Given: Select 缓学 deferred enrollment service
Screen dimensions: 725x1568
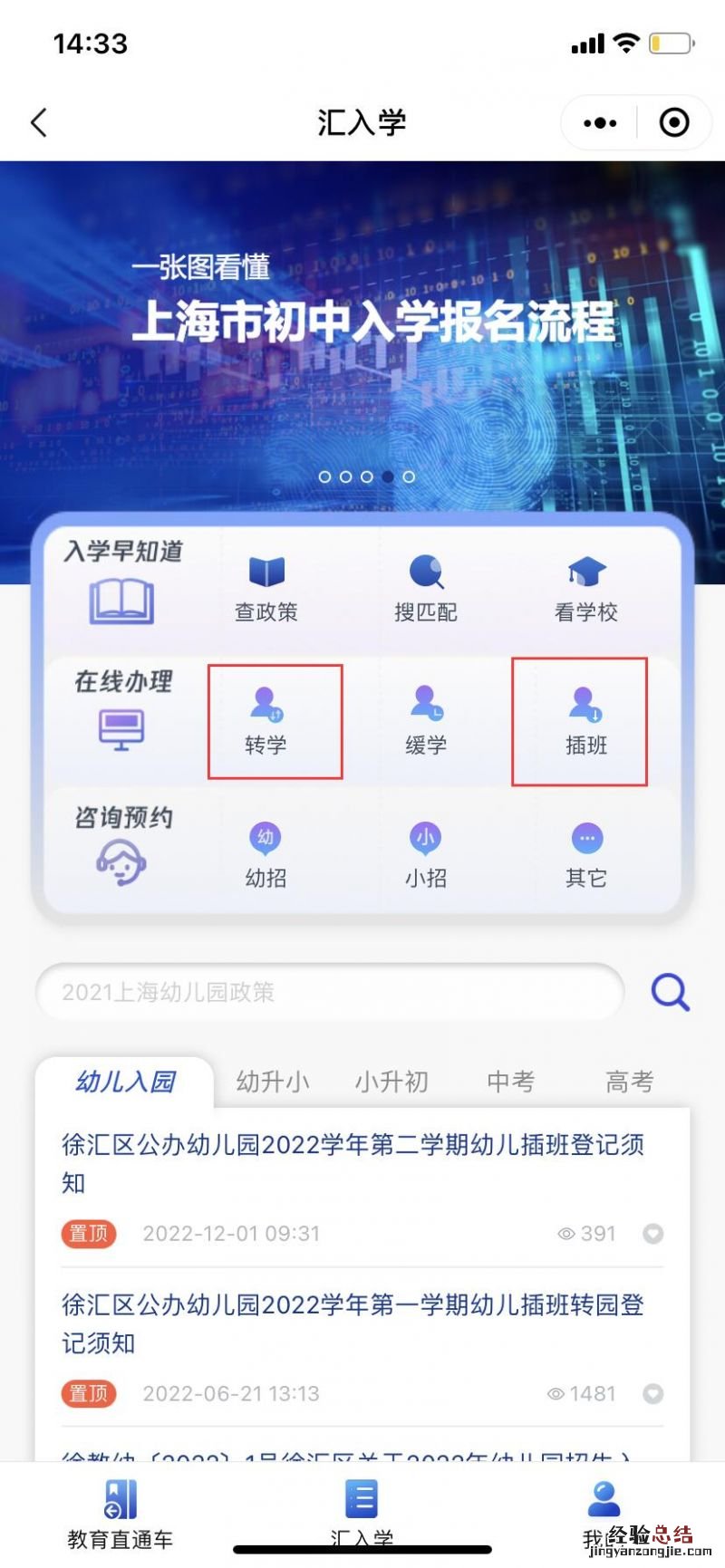Looking at the screenshot, I should [426, 722].
